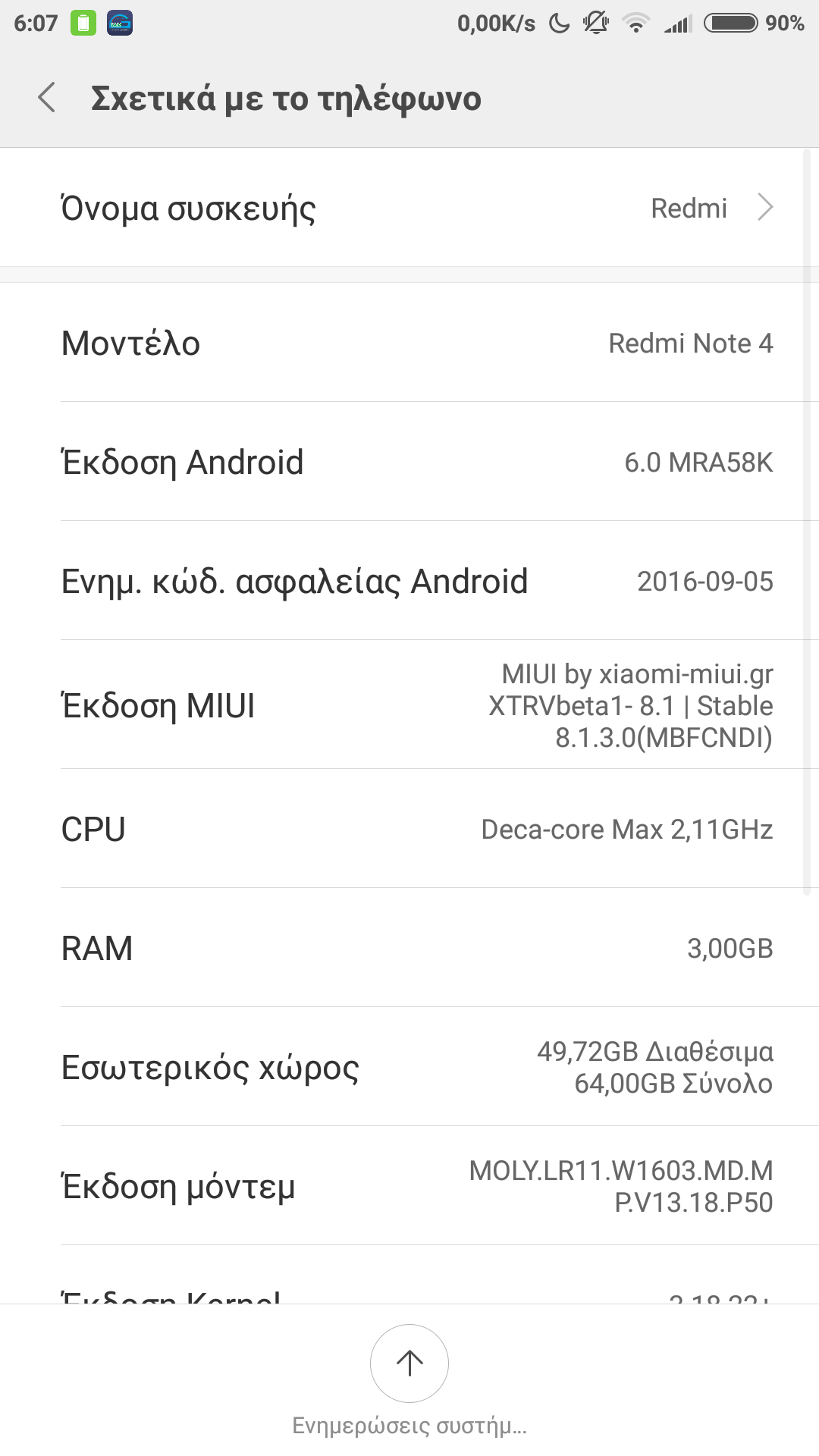
Task: Tap the Έκδοση Android row
Action: 409,462
